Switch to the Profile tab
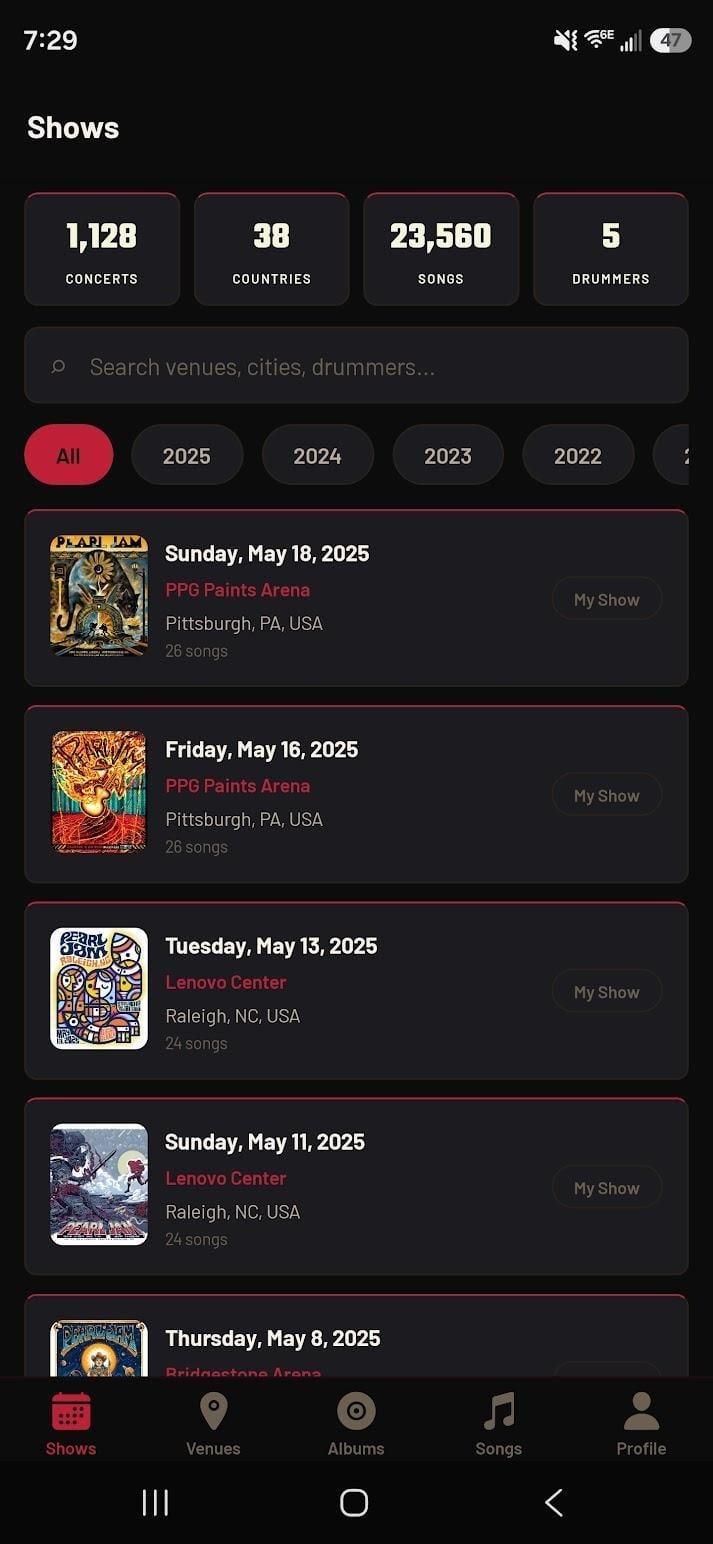 point(641,1424)
